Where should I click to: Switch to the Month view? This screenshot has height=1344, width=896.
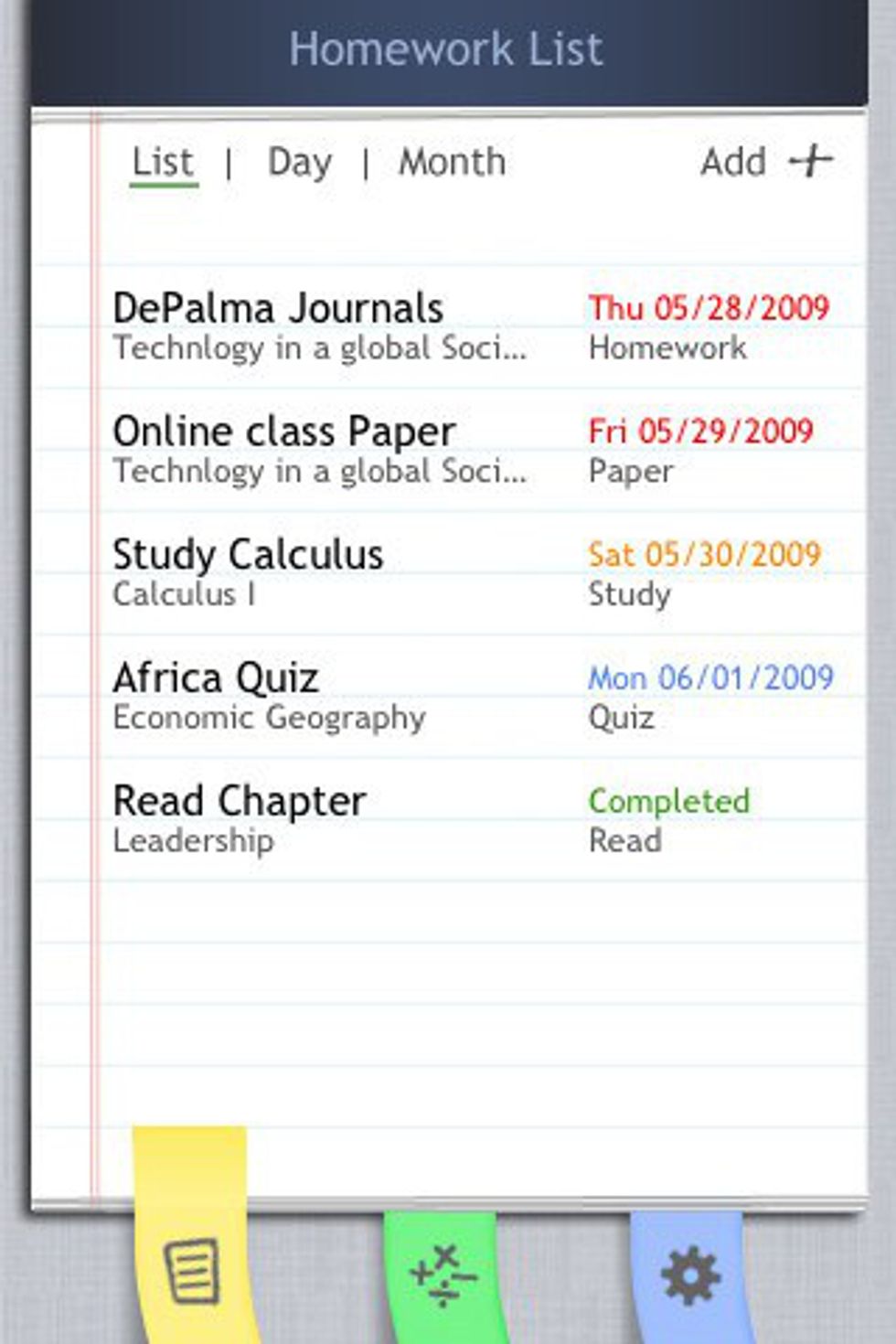click(452, 163)
